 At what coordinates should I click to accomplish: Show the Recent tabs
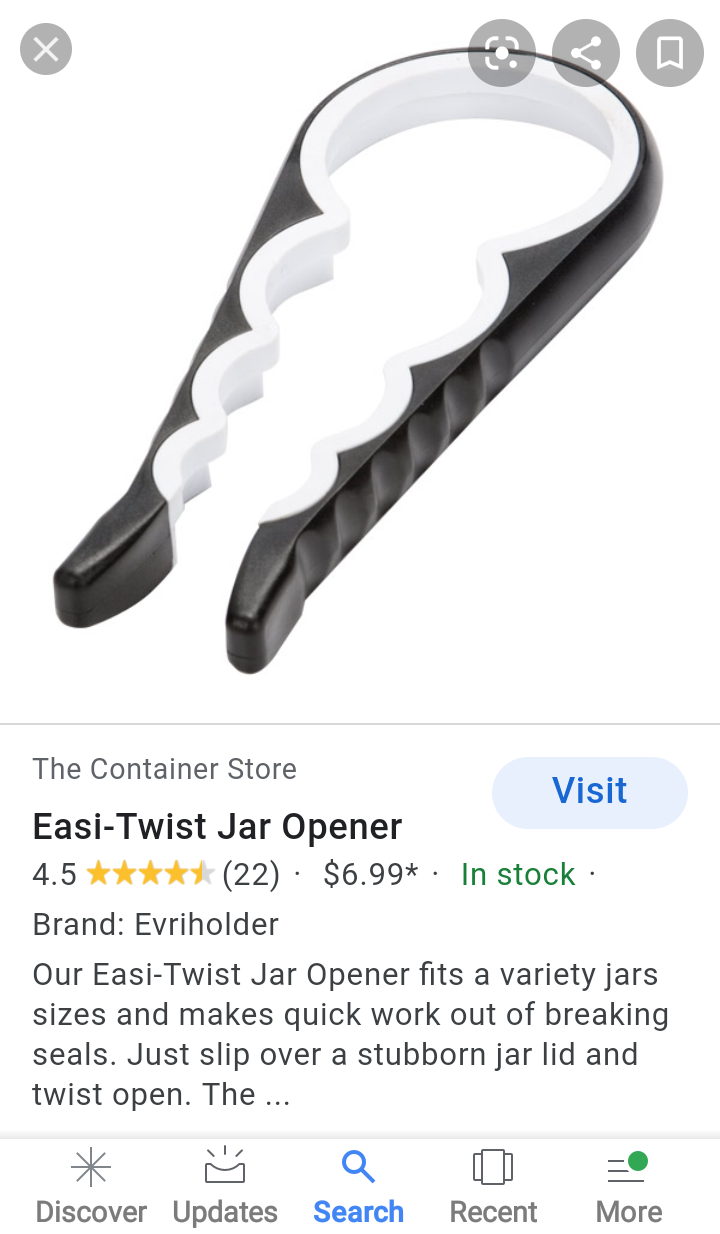[493, 1187]
